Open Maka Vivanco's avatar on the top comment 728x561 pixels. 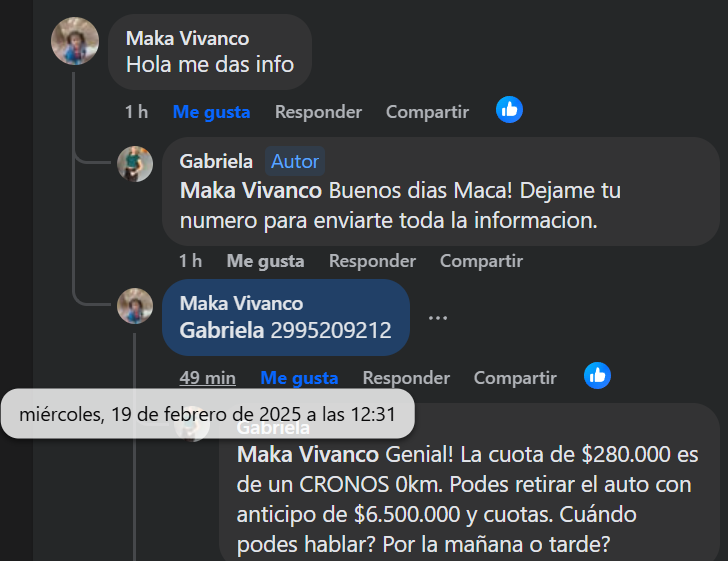click(75, 41)
